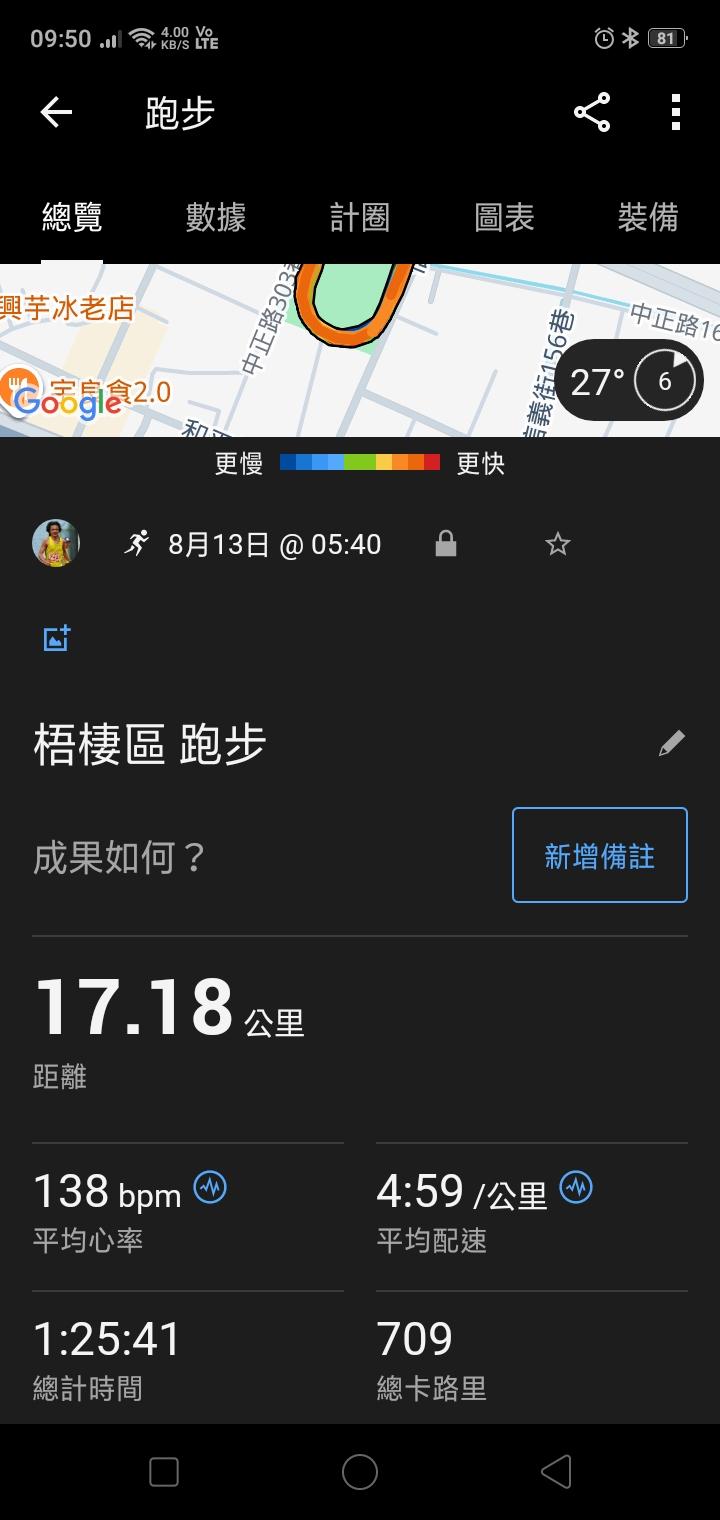
Task: Go to the system home screen
Action: click(360, 1472)
